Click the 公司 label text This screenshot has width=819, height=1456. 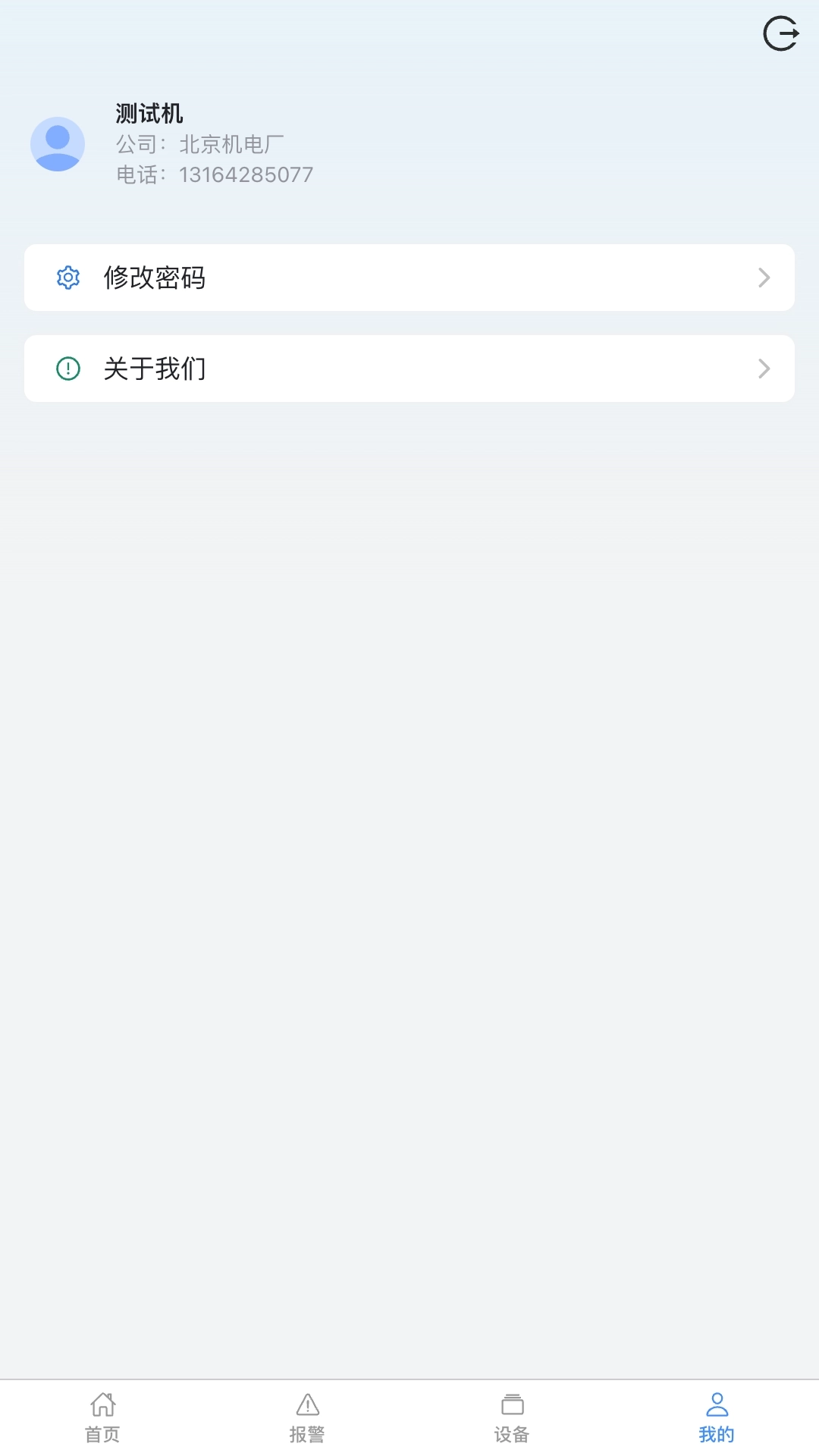coord(135,143)
